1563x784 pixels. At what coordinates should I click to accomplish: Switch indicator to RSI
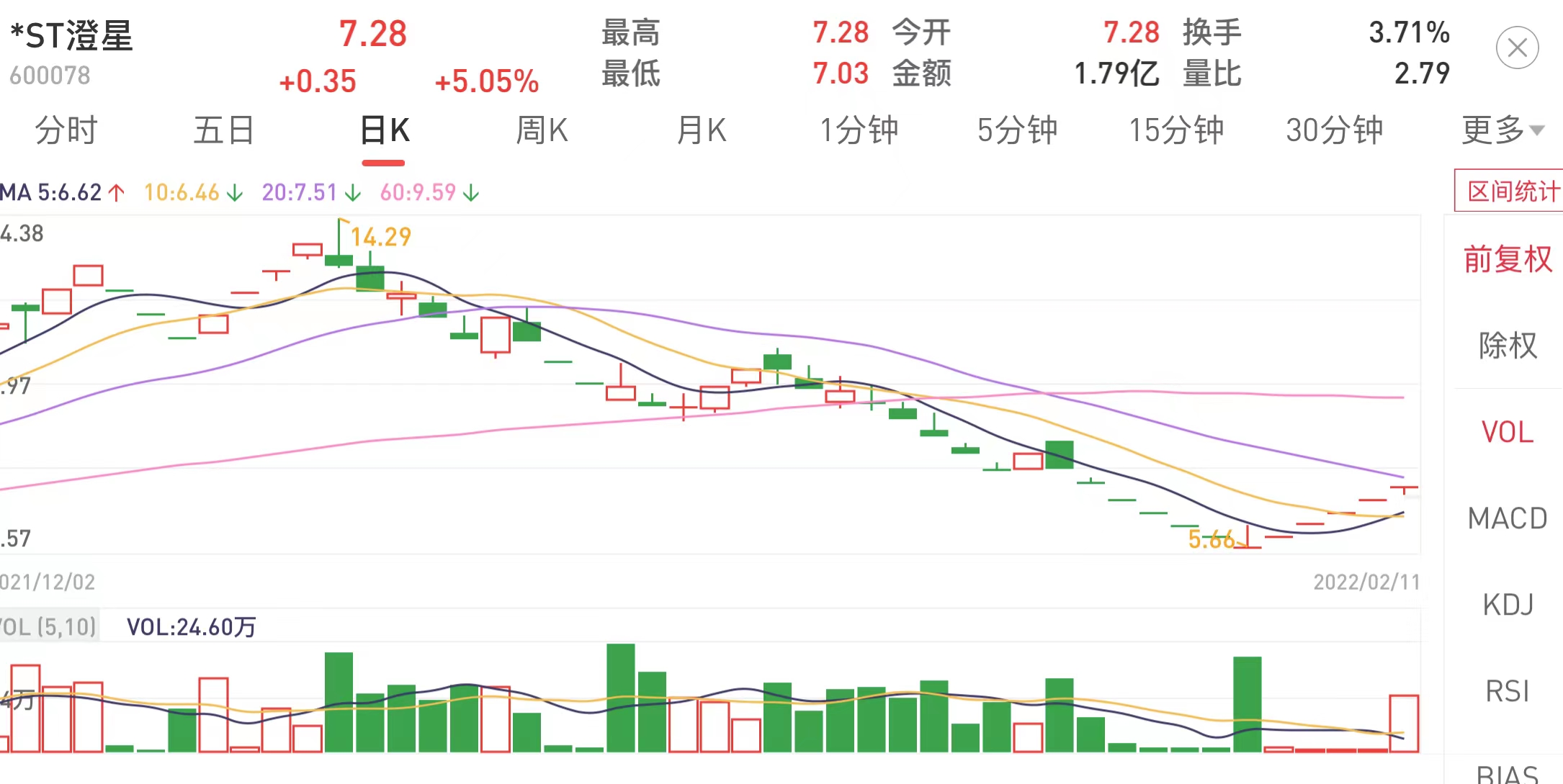coord(1508,691)
